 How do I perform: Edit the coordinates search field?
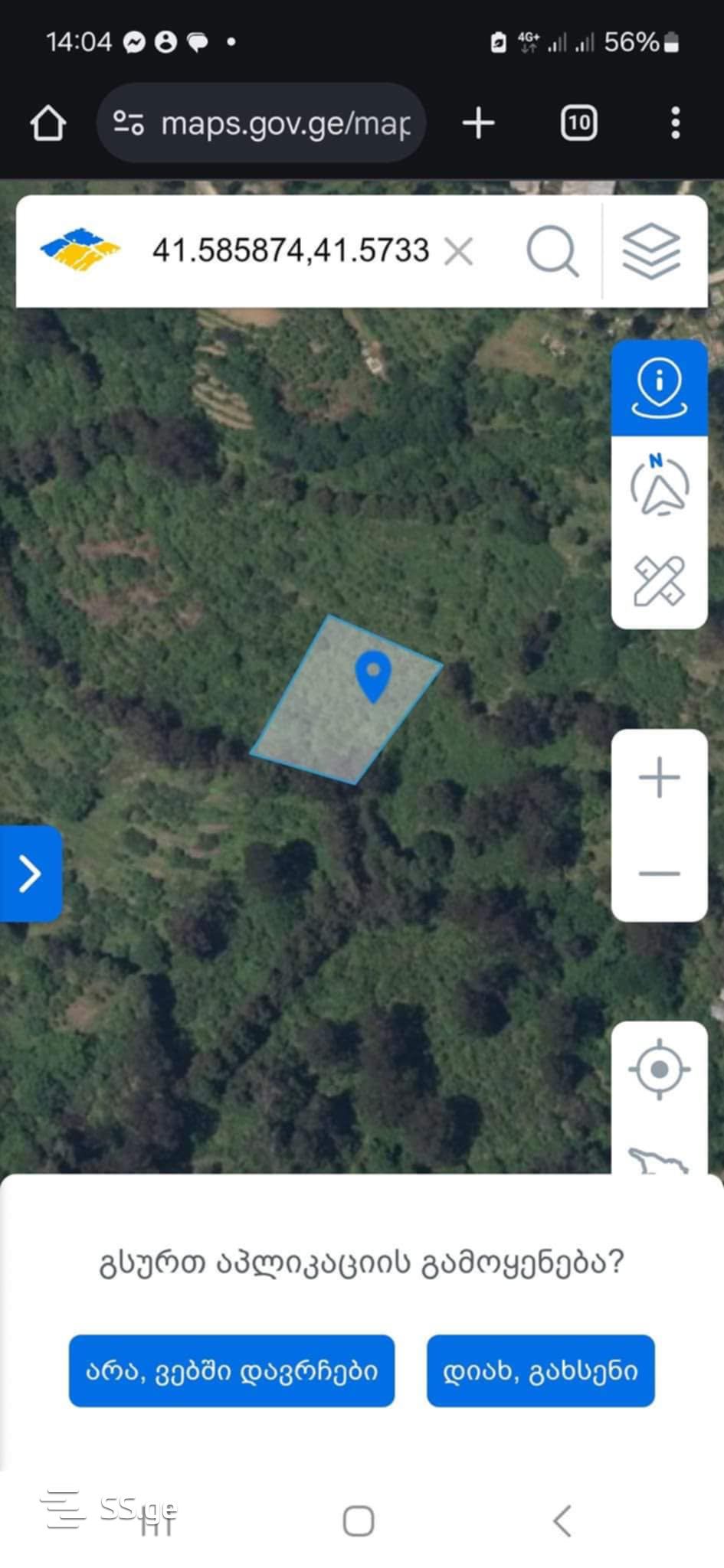pos(290,251)
